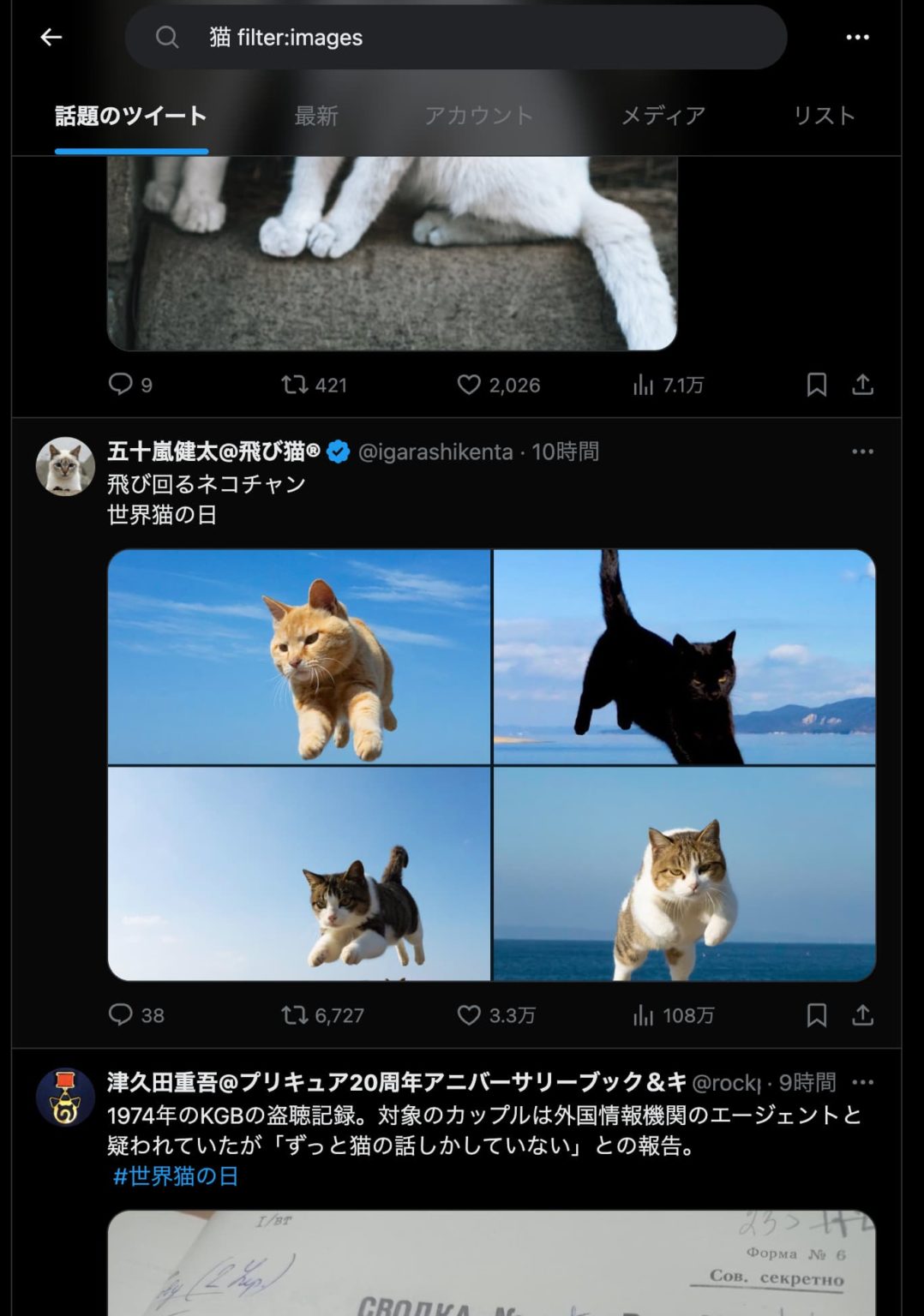Open search filter options via the three-dot menu
Screen dimensions: 924x1316
858,37
